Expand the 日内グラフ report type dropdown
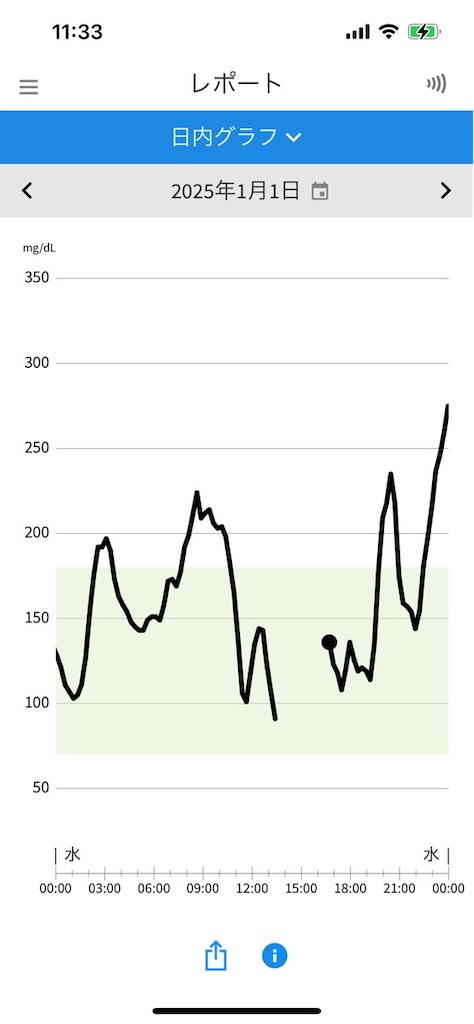Screen dimensions: 474x1024 click(x=236, y=137)
